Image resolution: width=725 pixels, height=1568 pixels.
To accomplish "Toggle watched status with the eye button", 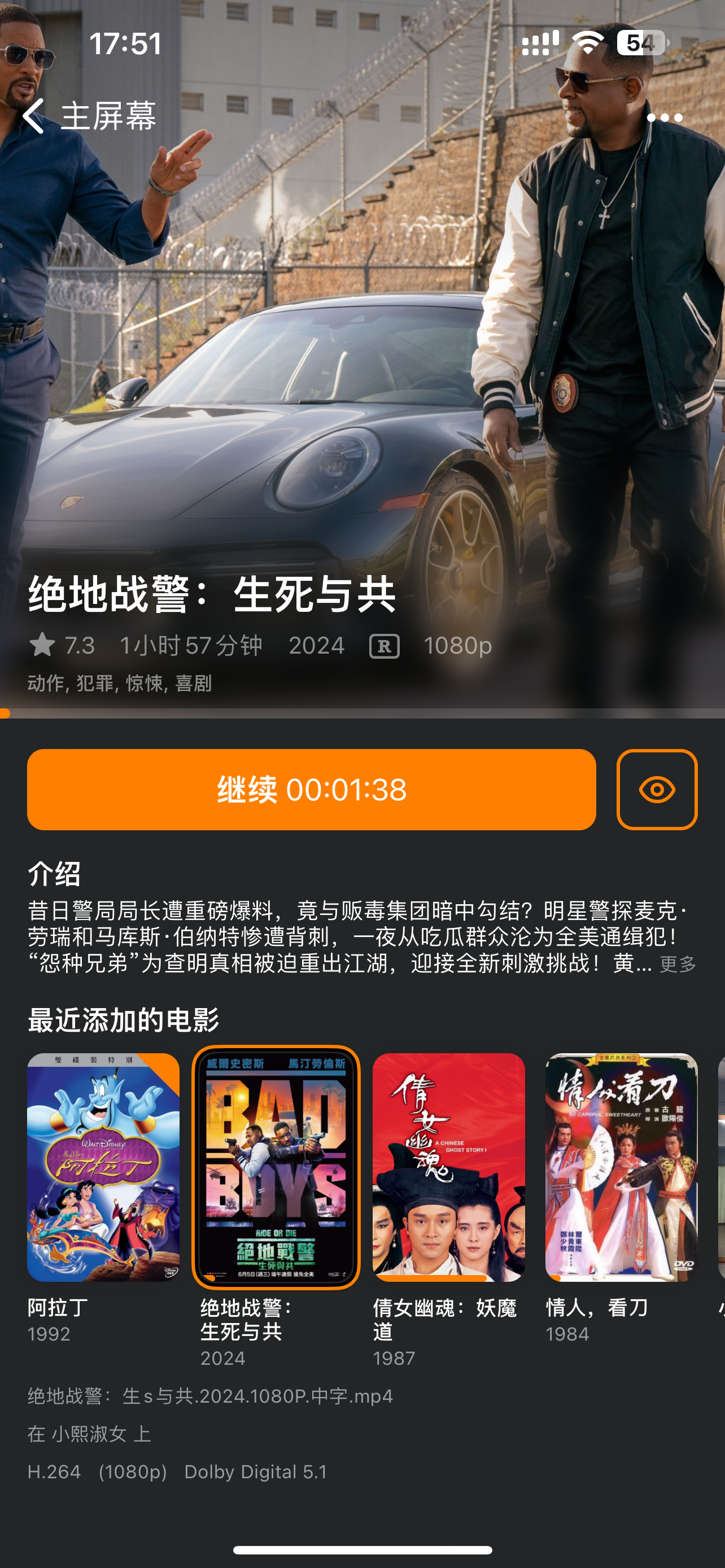I will (x=656, y=790).
